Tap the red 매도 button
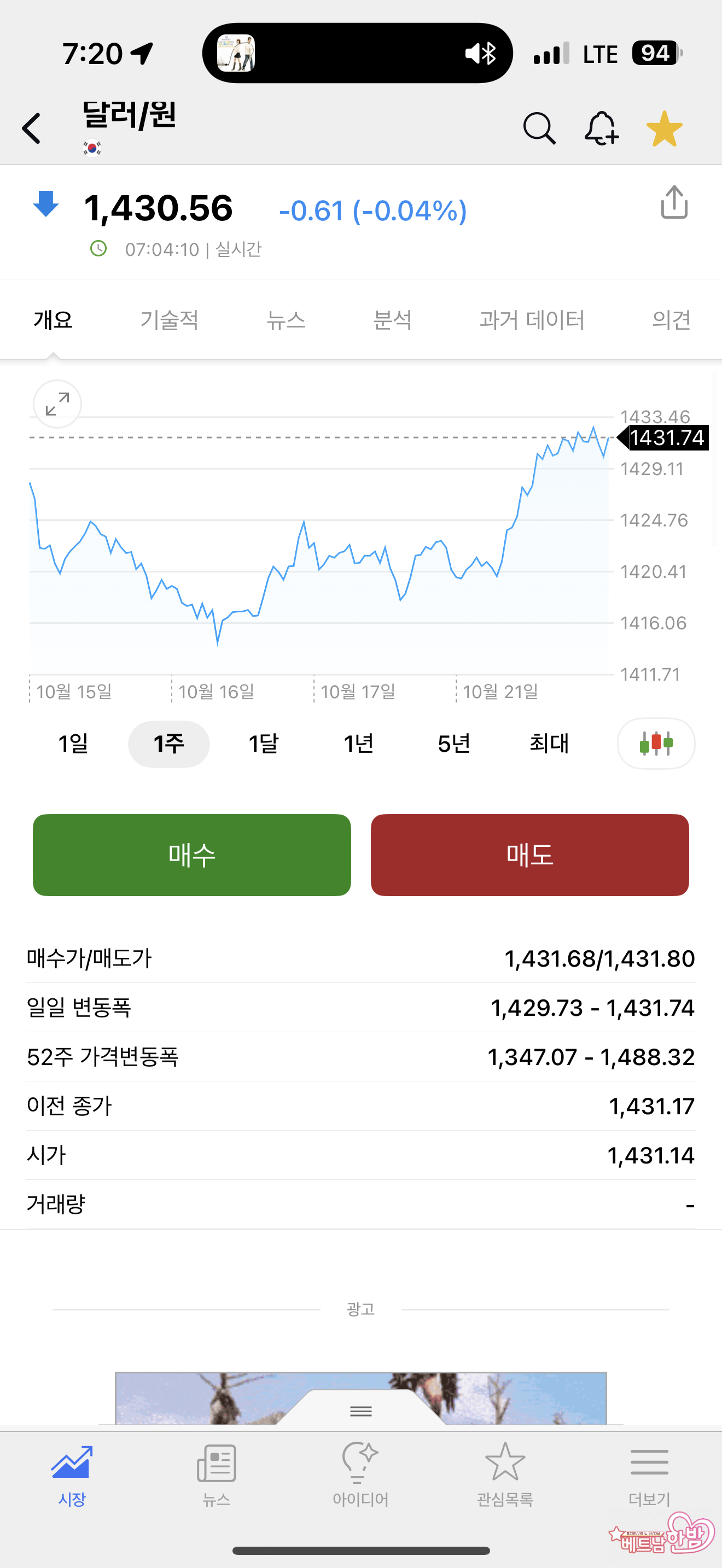The height and width of the screenshot is (1568, 722). click(x=529, y=855)
